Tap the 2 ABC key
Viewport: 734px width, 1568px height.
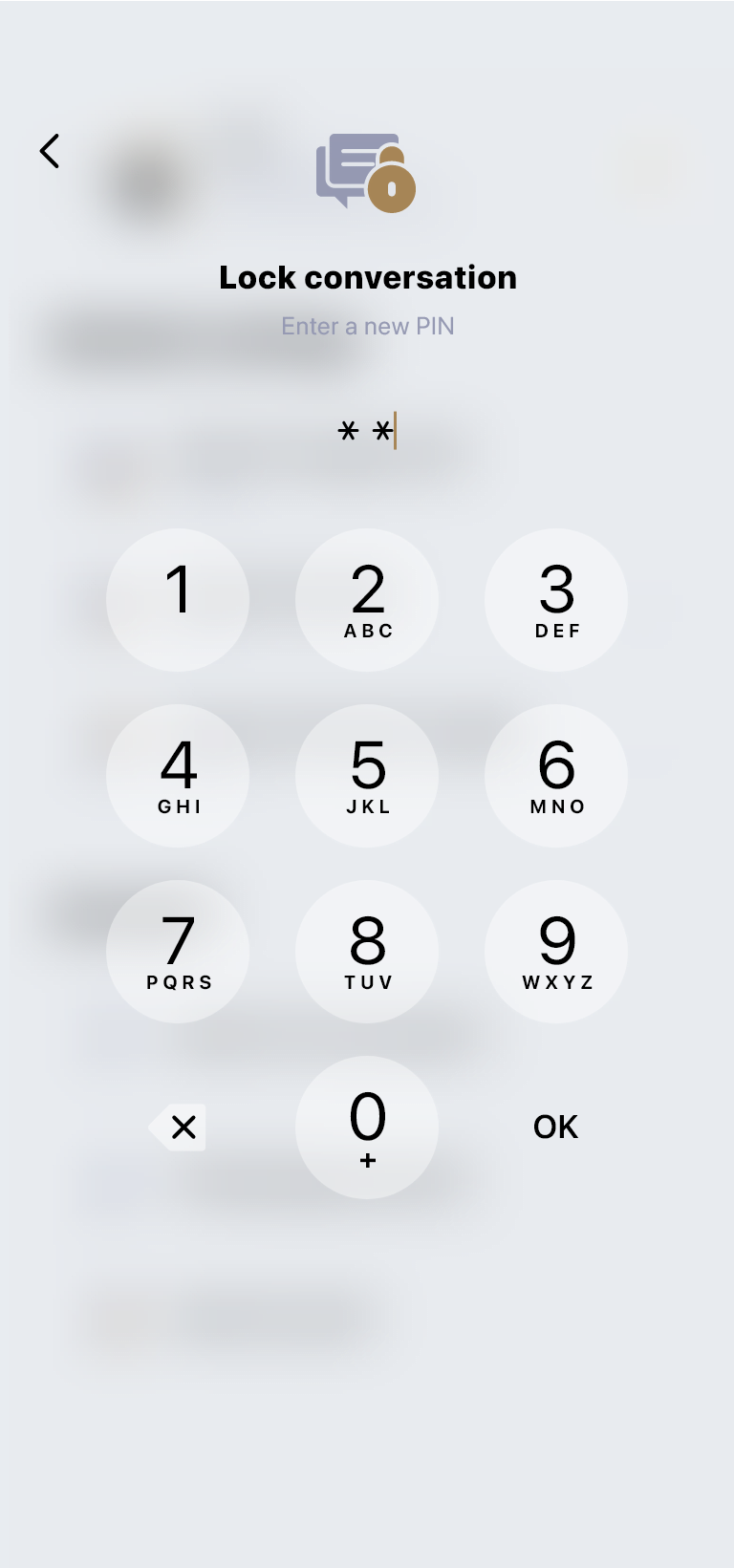point(367,600)
